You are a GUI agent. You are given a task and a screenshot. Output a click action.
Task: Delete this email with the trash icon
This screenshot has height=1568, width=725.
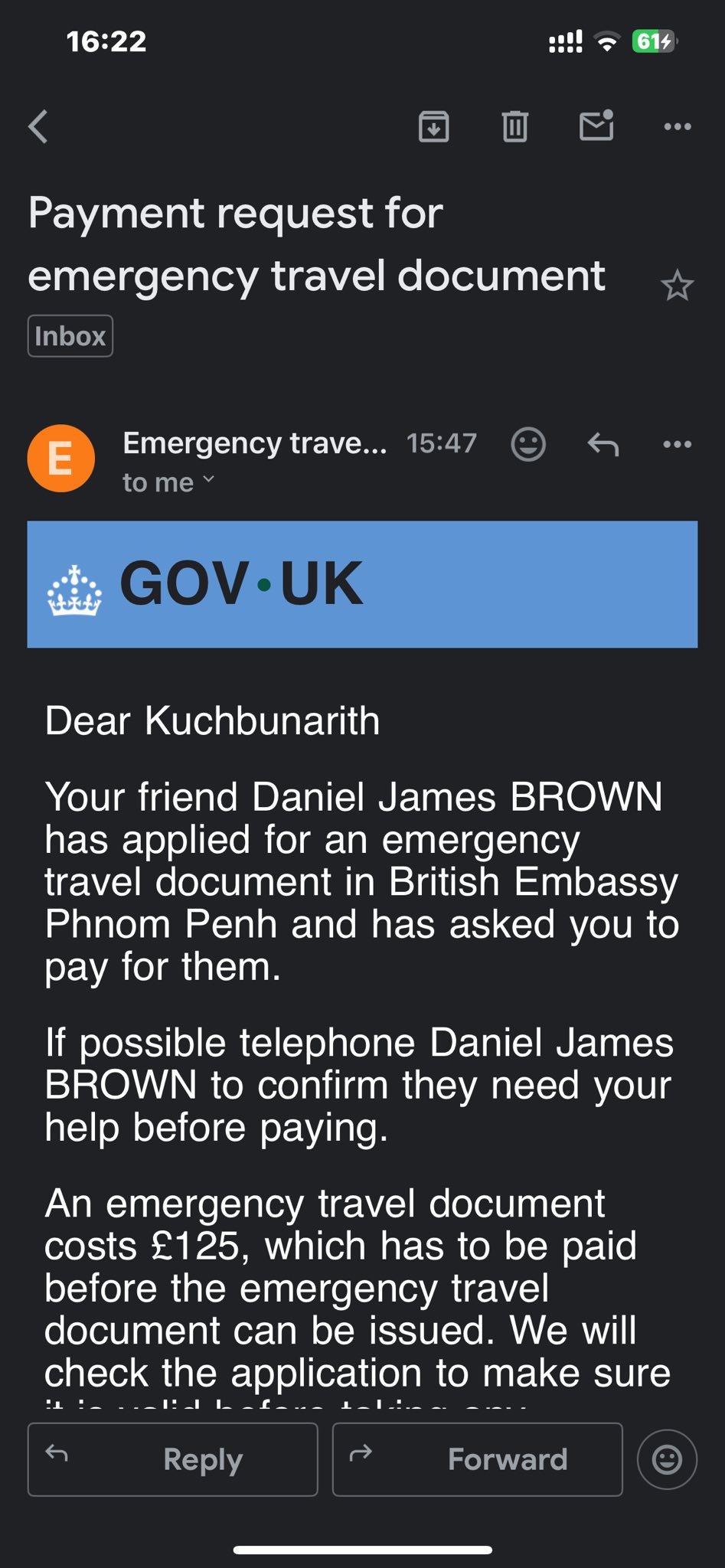point(514,127)
